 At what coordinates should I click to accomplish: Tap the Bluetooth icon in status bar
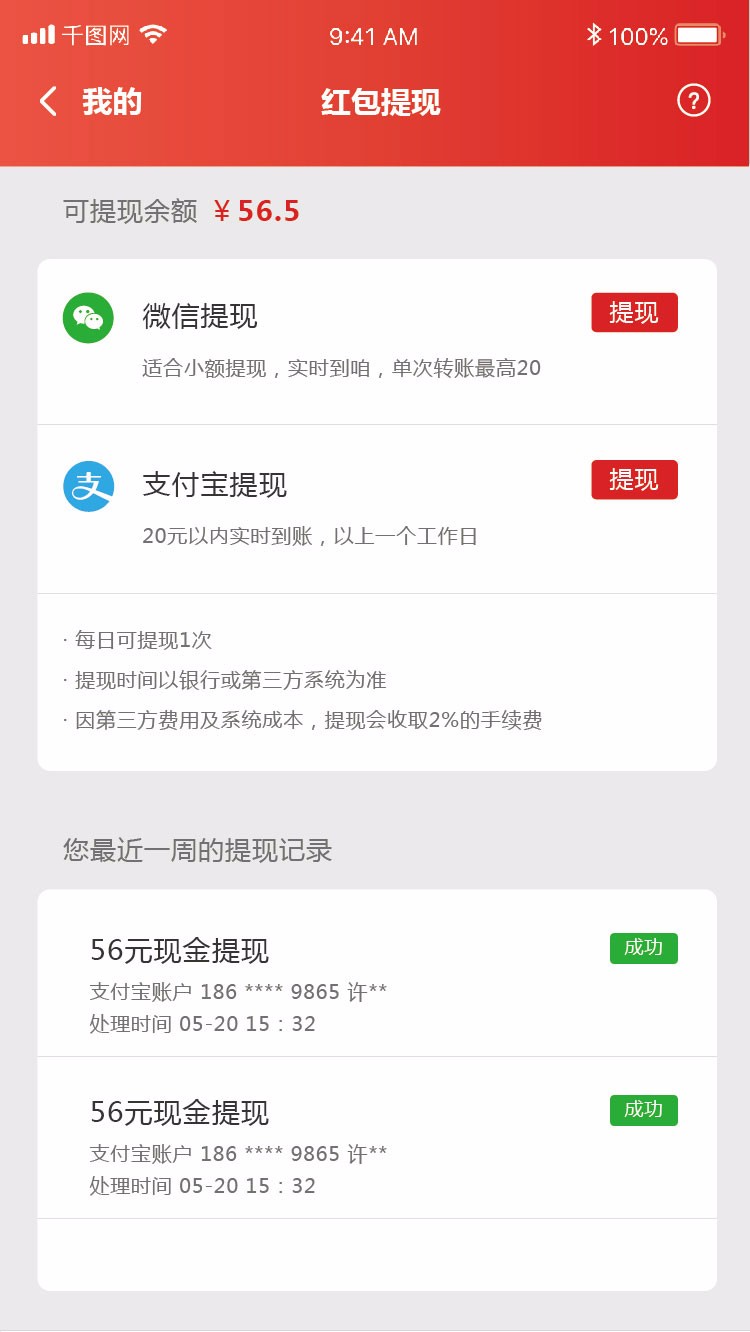click(594, 35)
